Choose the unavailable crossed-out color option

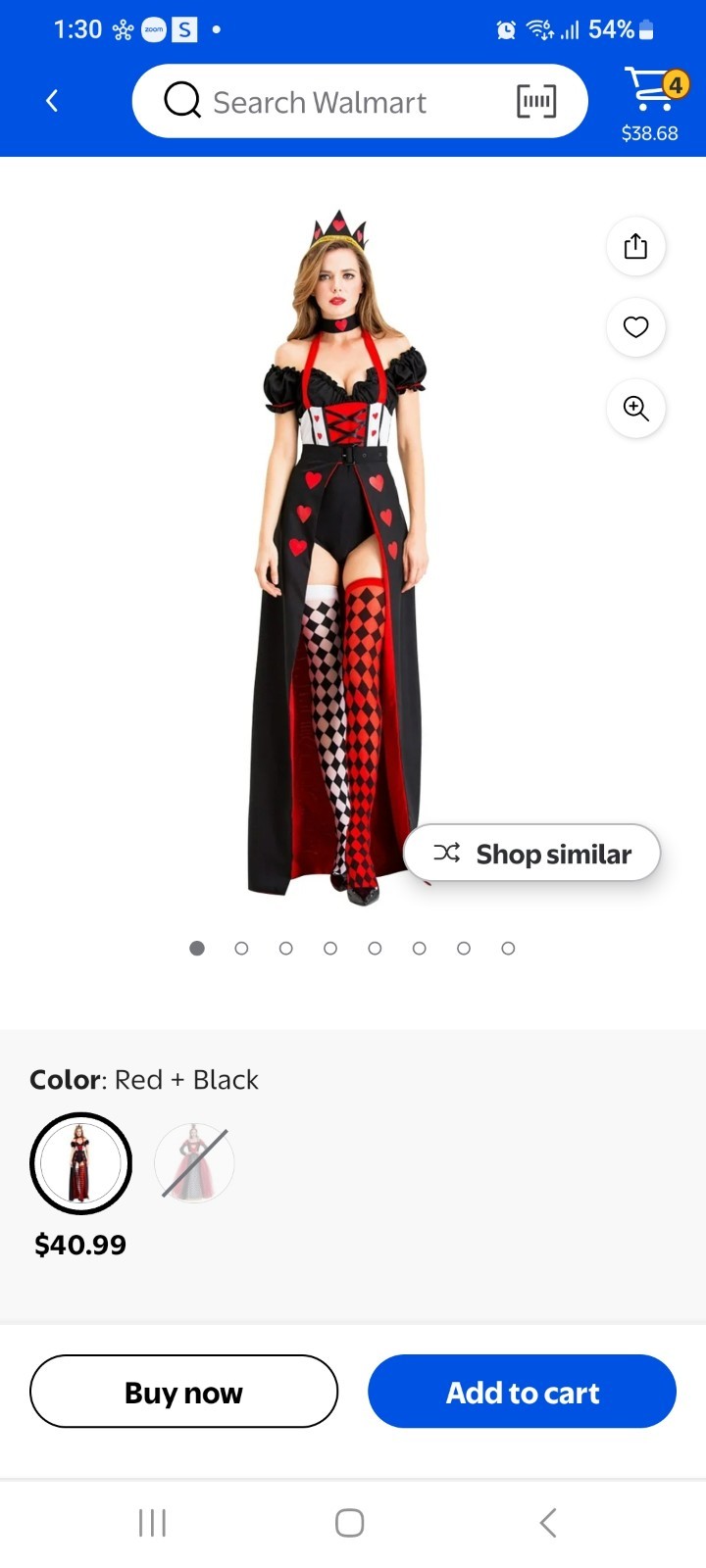coord(194,1163)
